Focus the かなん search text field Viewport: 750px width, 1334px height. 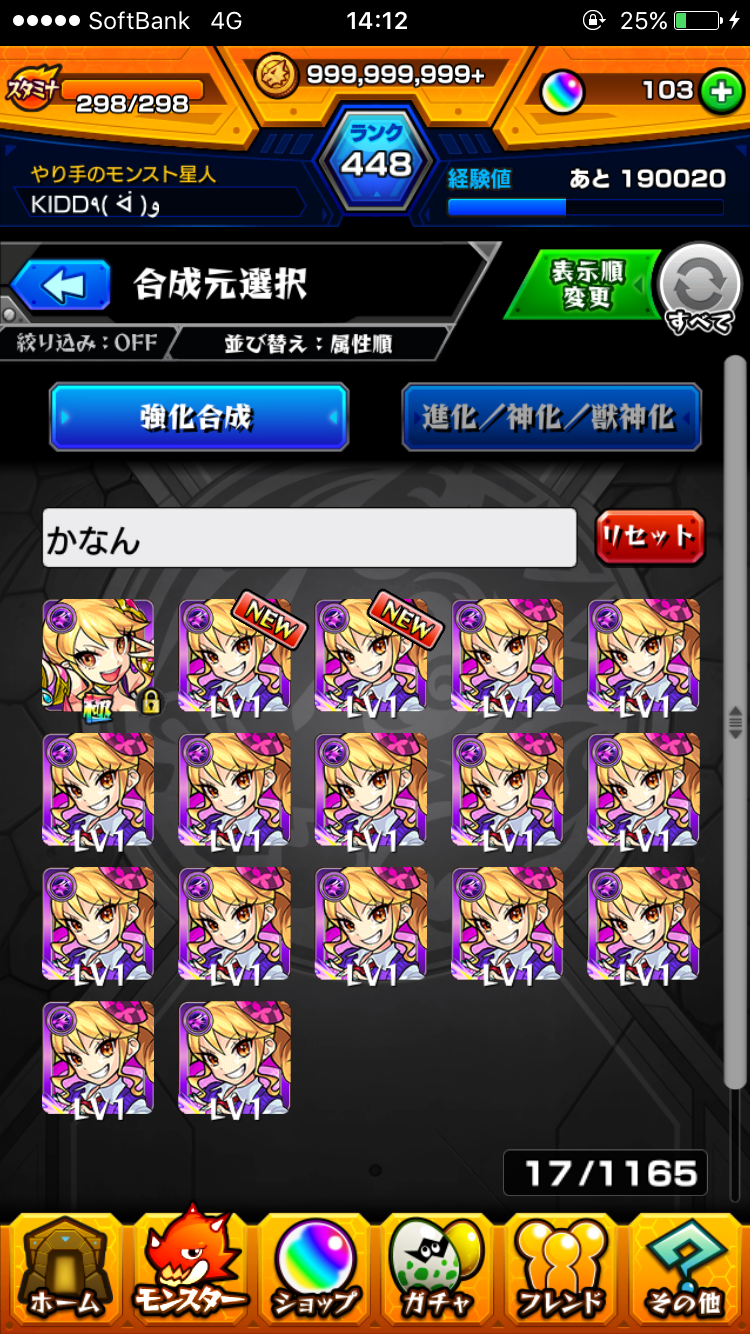coord(309,539)
